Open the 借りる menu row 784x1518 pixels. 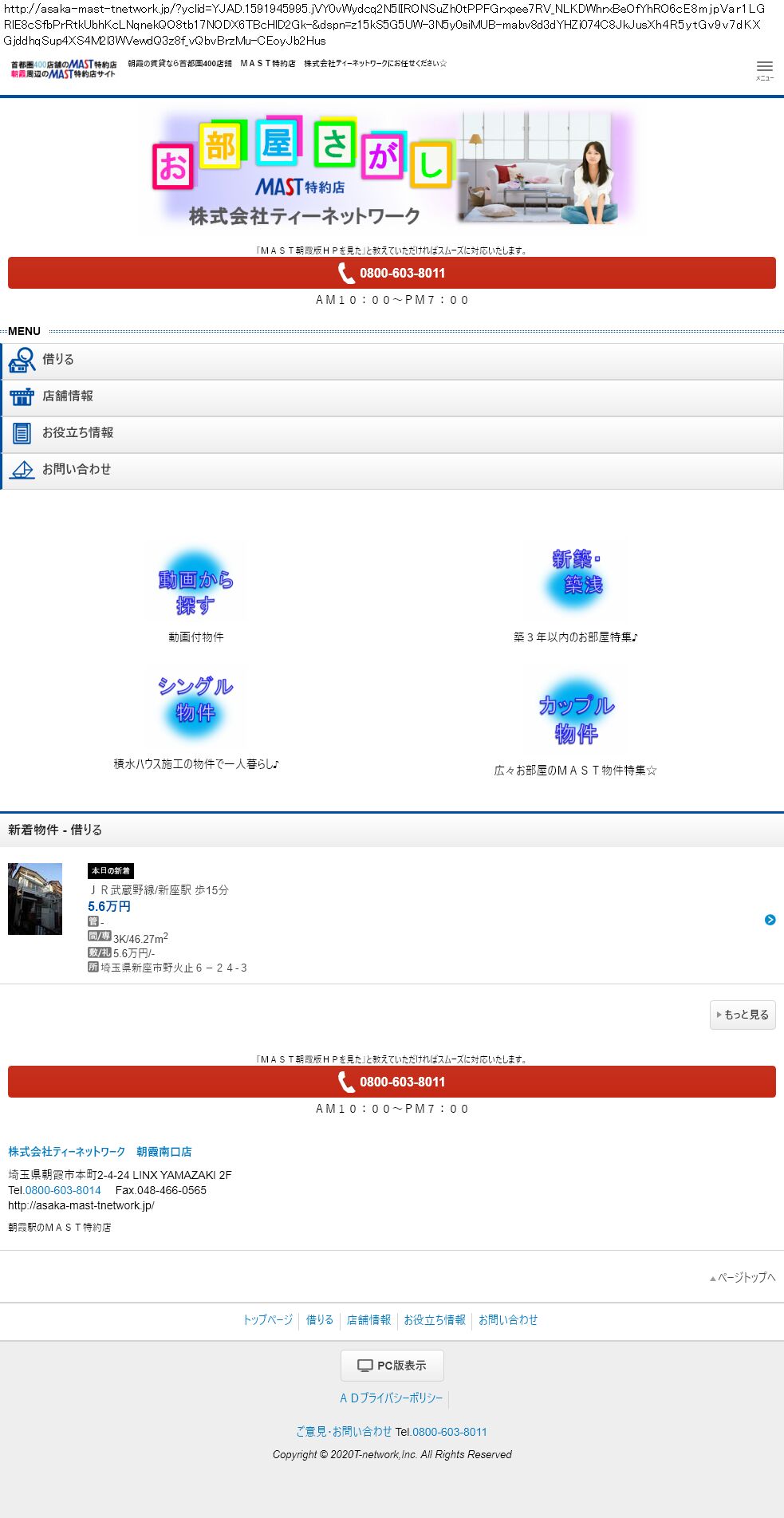(392, 361)
